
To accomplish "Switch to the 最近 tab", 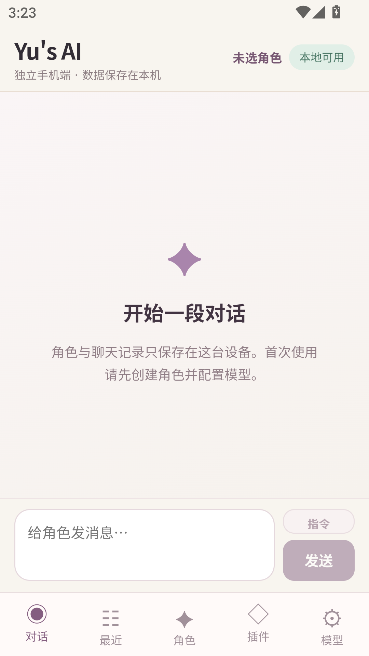I will tap(111, 624).
